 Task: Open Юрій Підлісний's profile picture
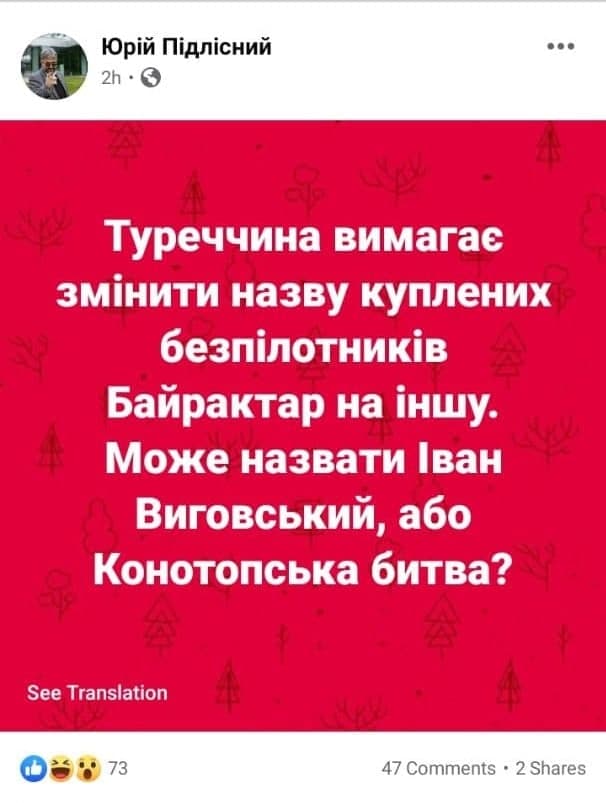point(56,66)
